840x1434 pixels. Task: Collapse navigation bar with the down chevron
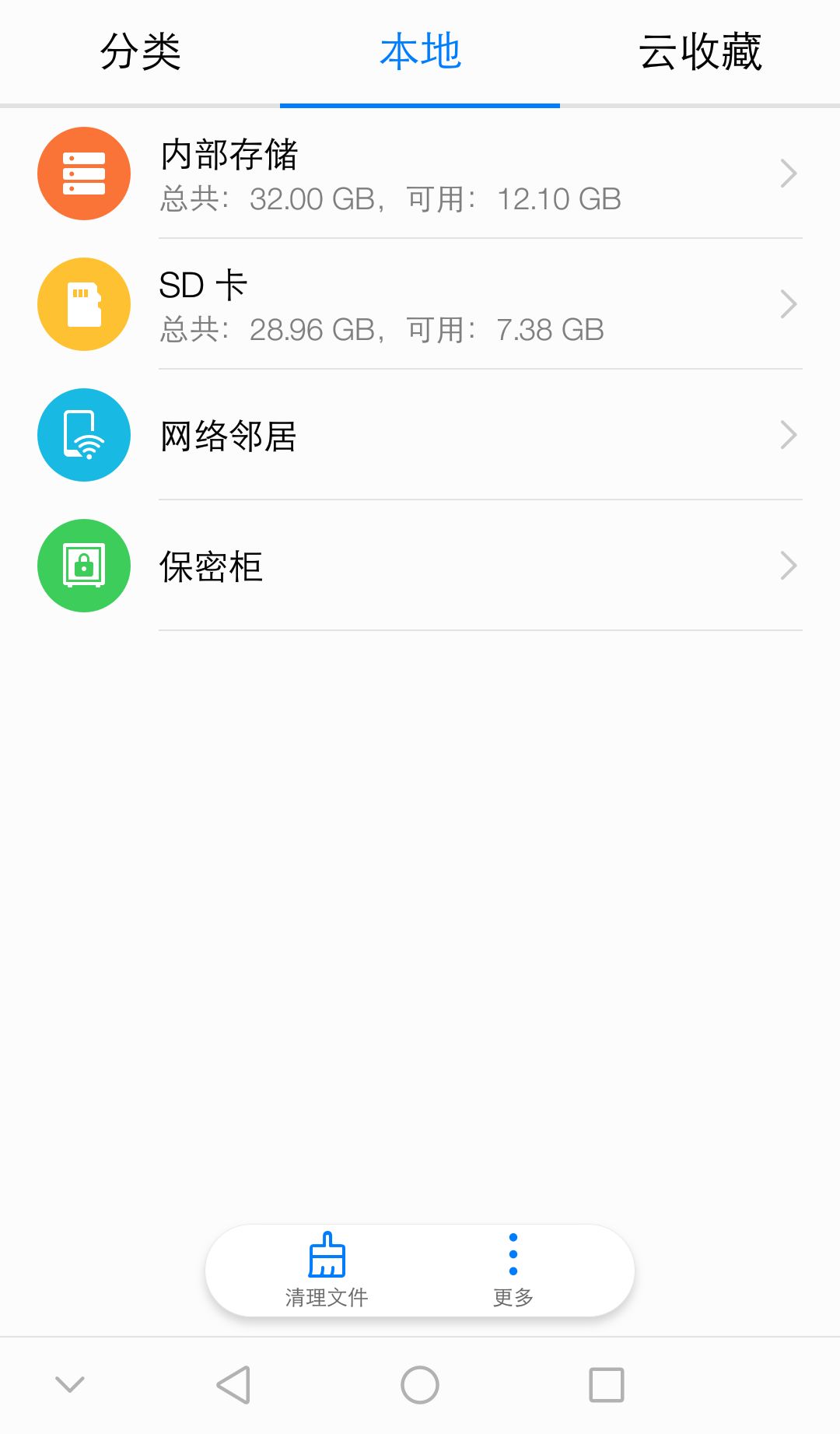click(71, 1384)
